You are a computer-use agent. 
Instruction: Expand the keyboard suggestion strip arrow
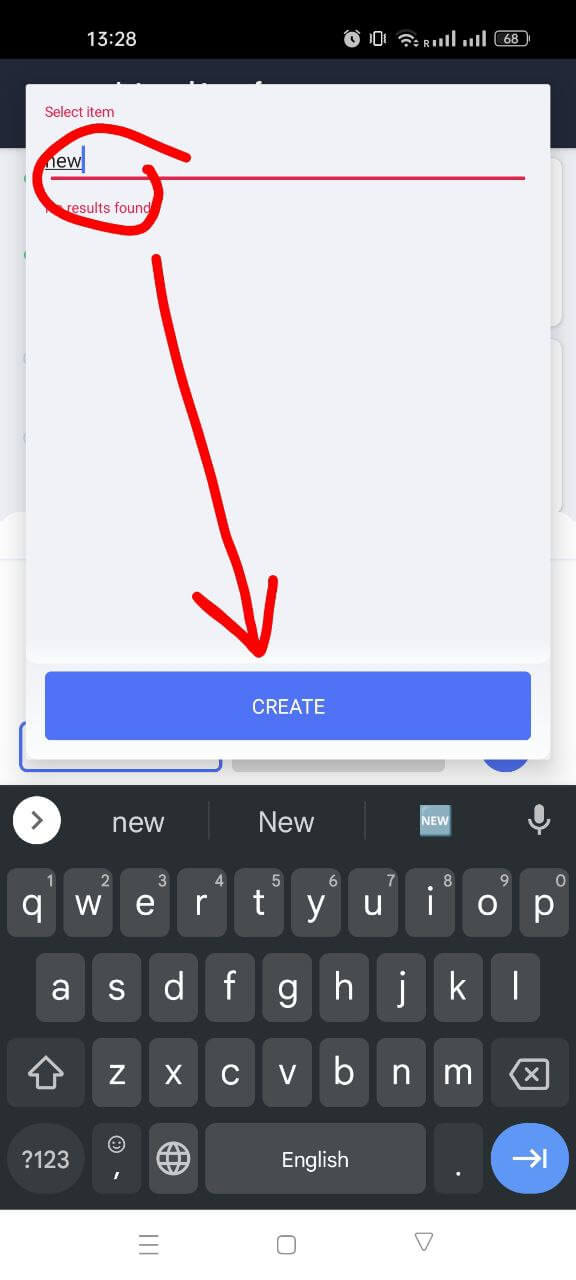coord(37,821)
